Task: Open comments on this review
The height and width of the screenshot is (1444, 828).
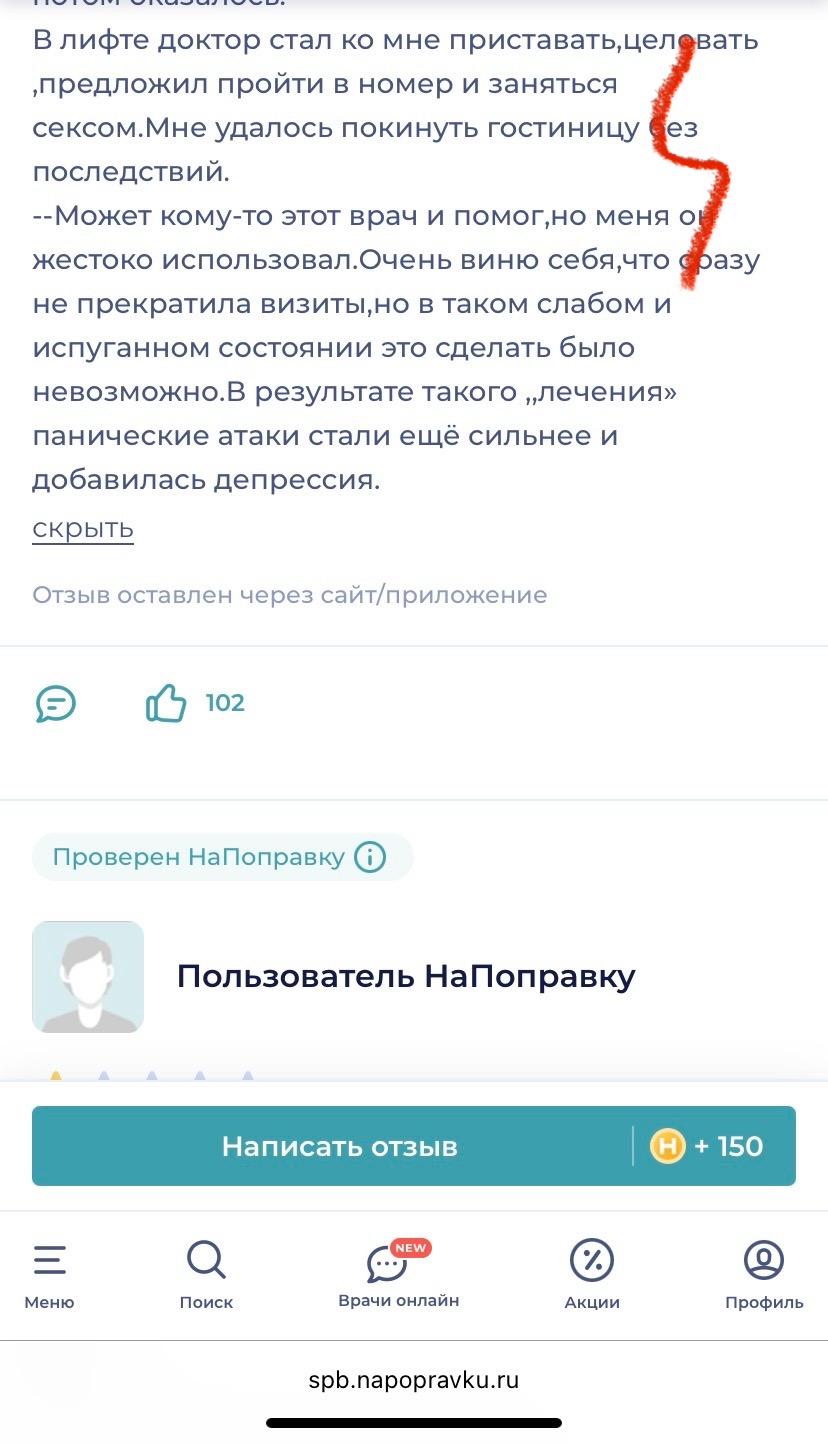Action: [x=56, y=704]
